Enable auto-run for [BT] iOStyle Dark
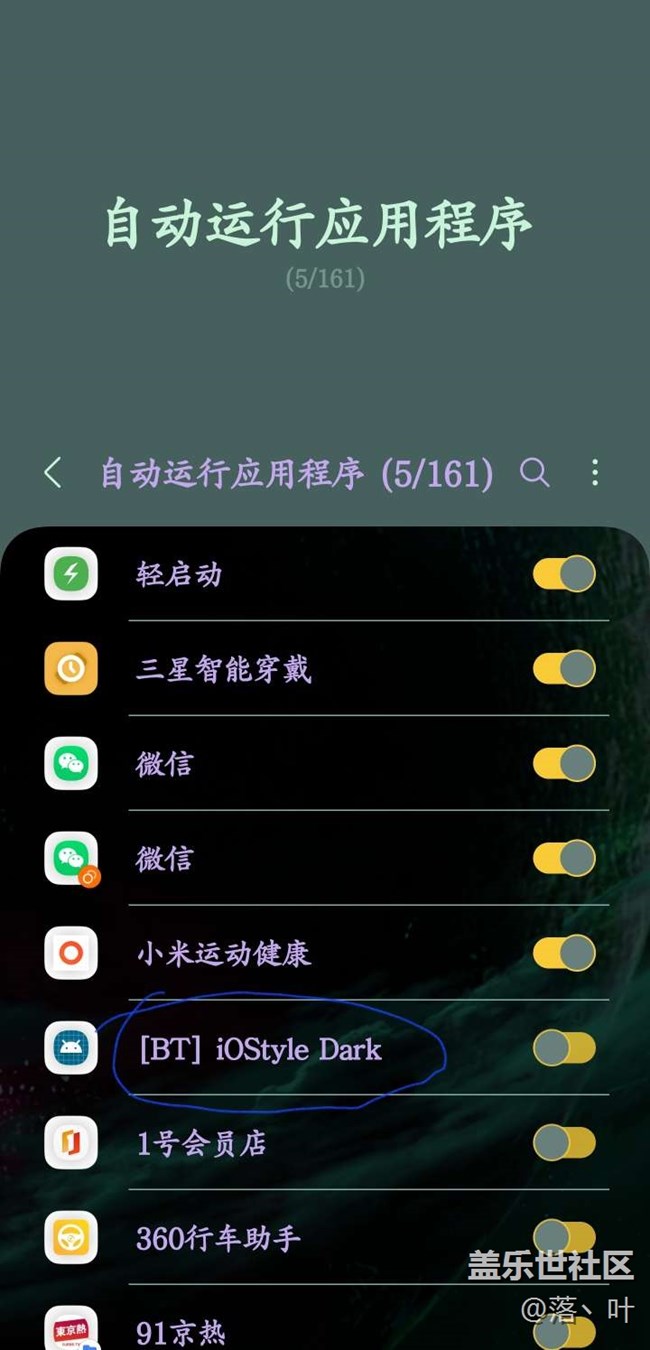Viewport: 650px width, 1350px height. [x=564, y=1048]
